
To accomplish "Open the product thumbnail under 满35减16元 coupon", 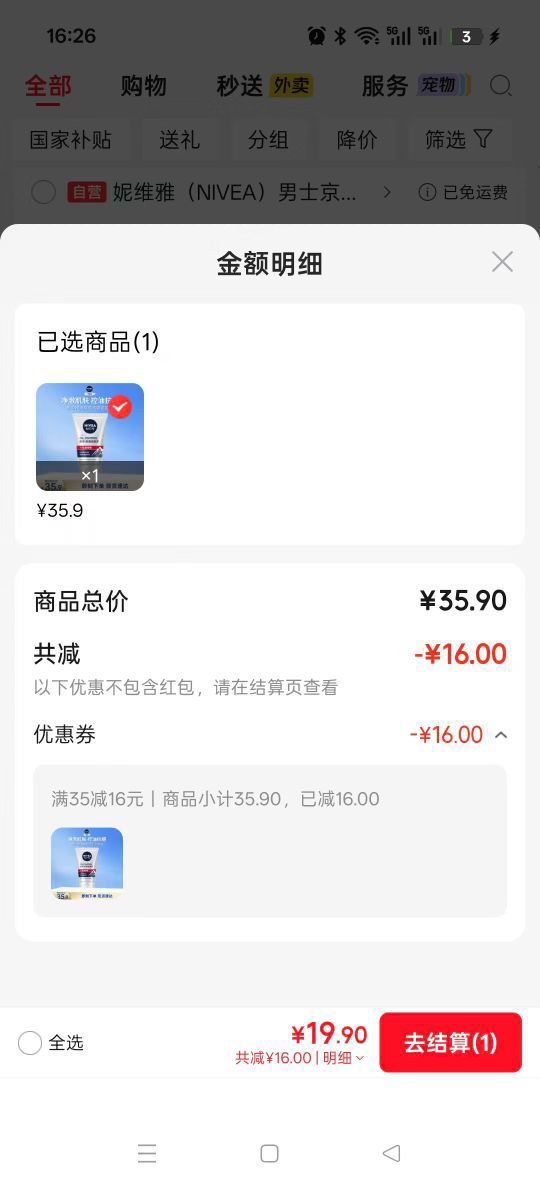I will click(x=87, y=864).
